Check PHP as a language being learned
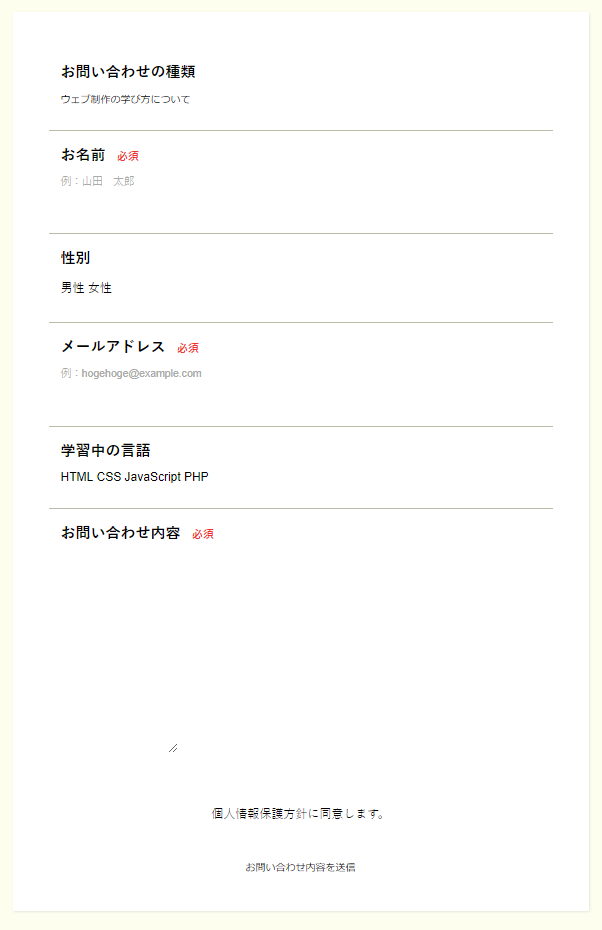This screenshot has width=602, height=930. [196, 477]
